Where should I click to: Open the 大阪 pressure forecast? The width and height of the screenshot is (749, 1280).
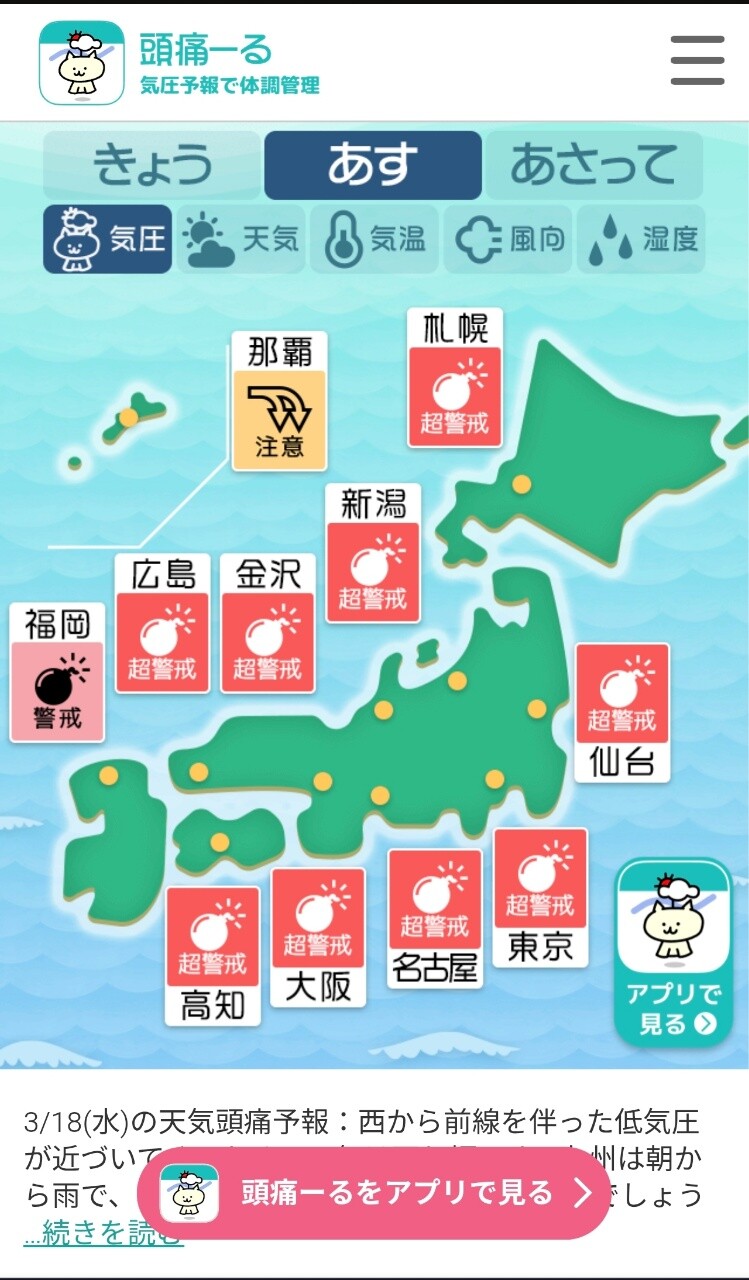[x=318, y=937]
